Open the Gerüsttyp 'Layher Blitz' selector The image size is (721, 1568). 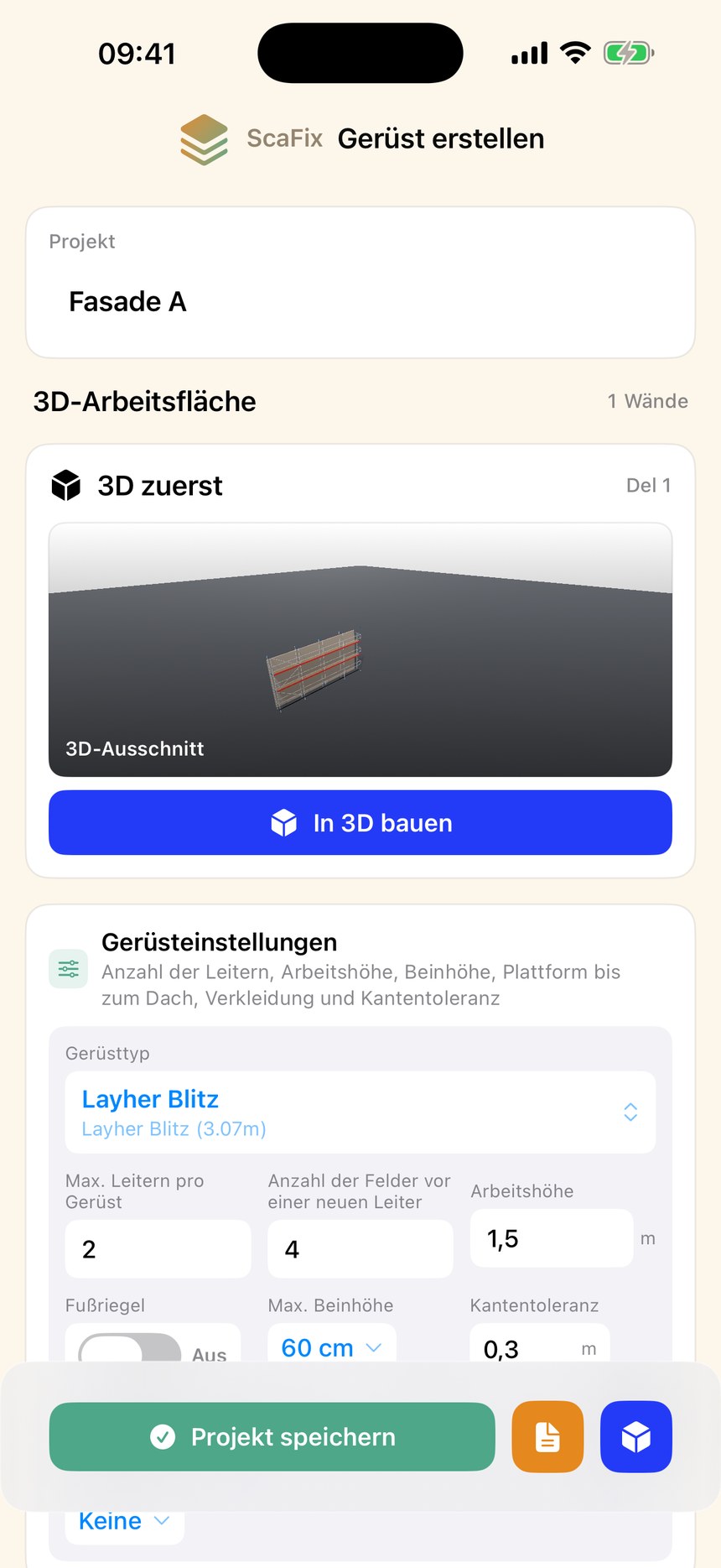click(360, 1112)
